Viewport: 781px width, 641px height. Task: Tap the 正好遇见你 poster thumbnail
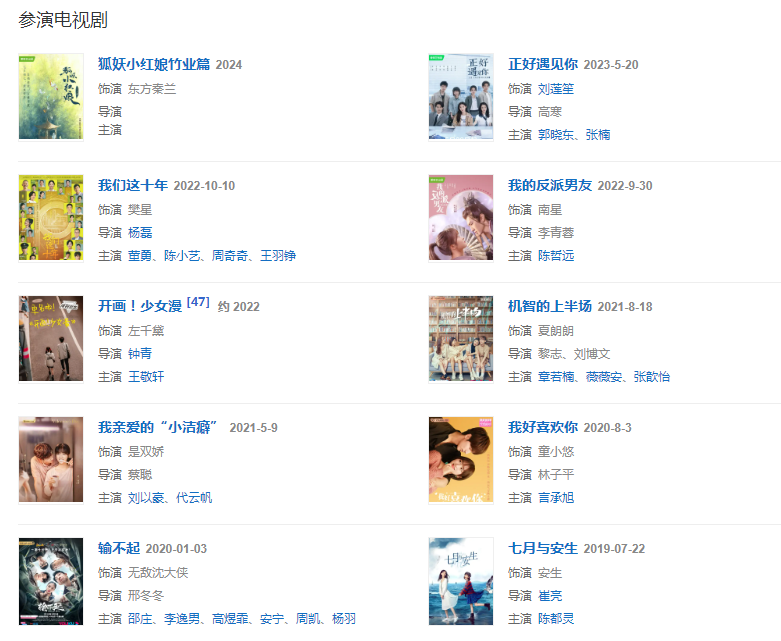click(x=461, y=97)
